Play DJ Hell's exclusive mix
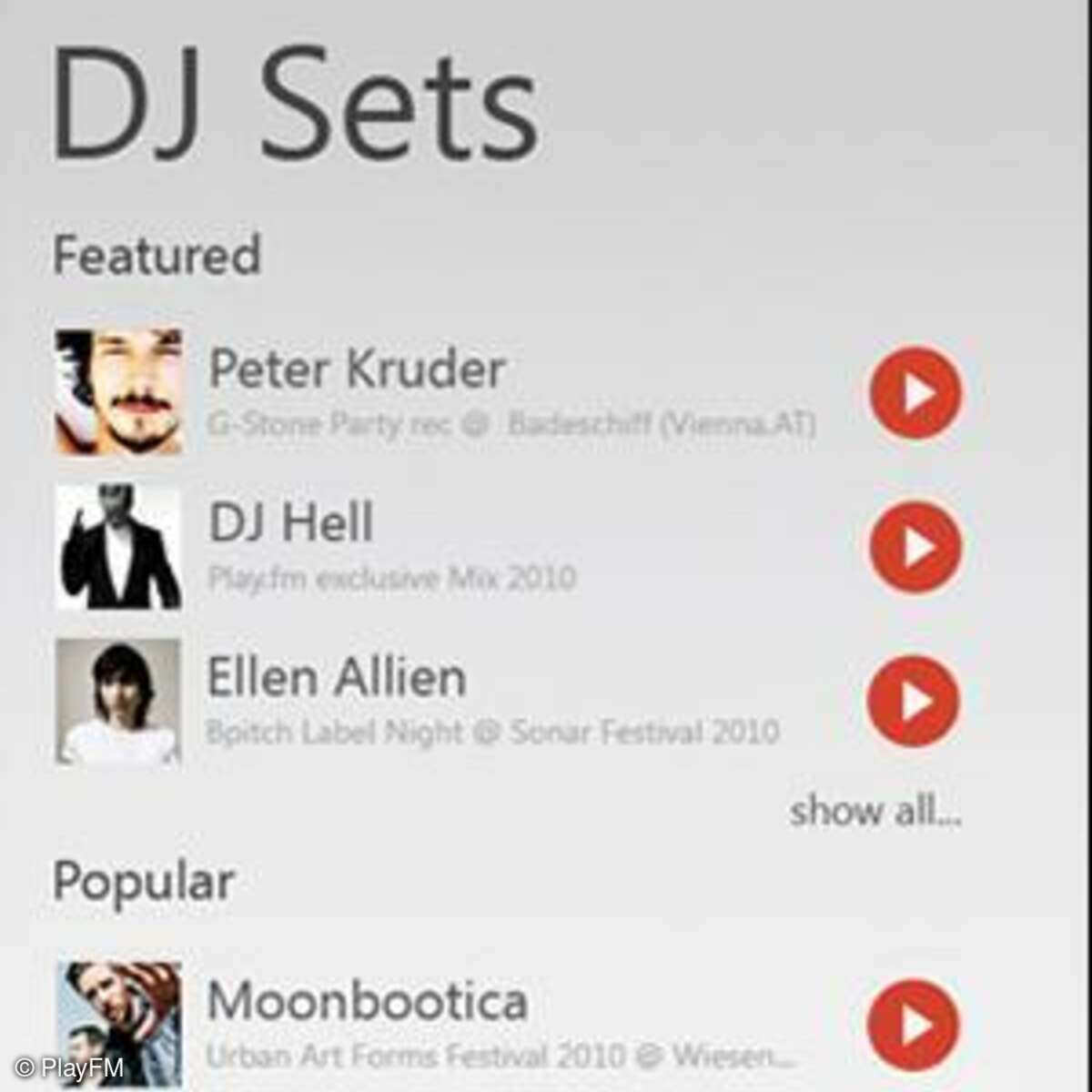 click(915, 548)
